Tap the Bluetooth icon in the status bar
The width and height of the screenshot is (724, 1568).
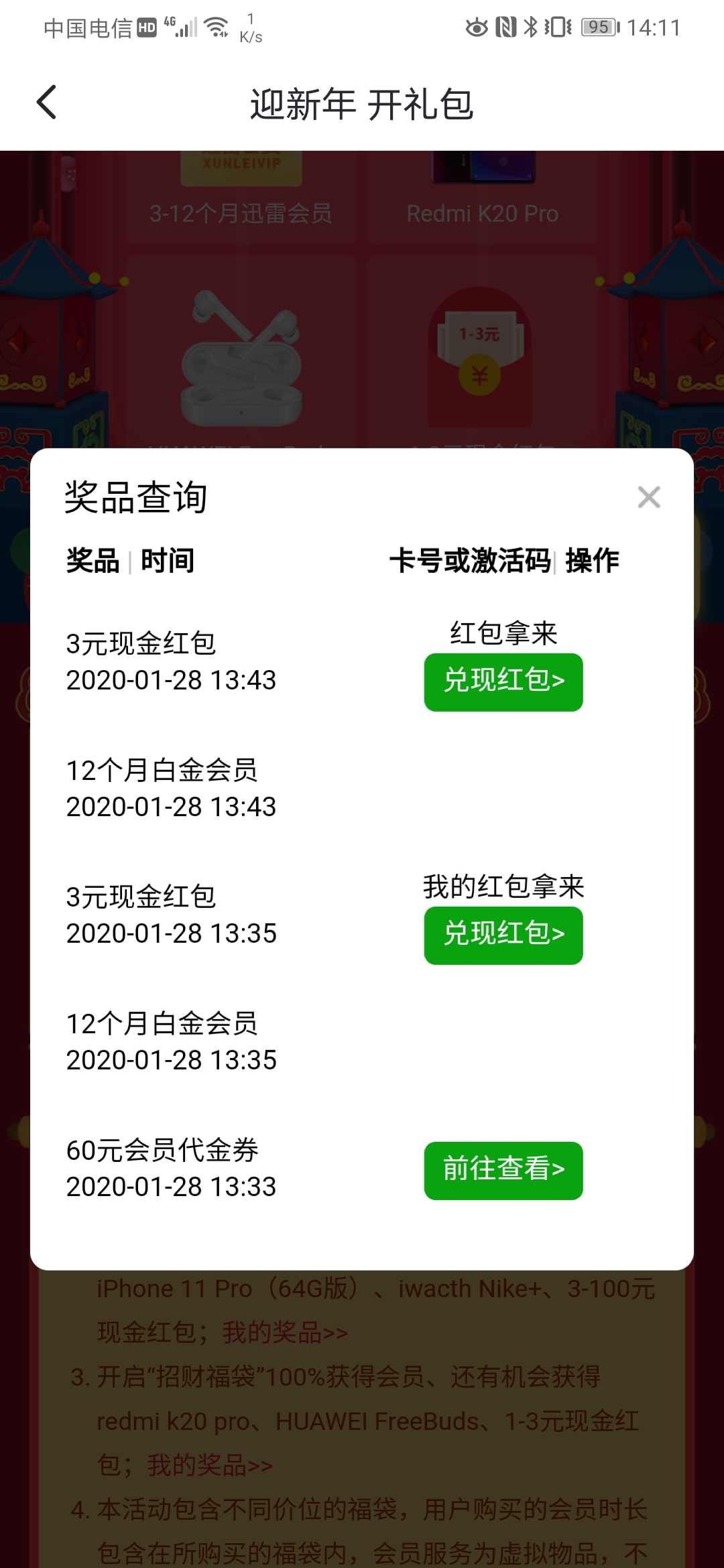pyautogui.click(x=529, y=27)
